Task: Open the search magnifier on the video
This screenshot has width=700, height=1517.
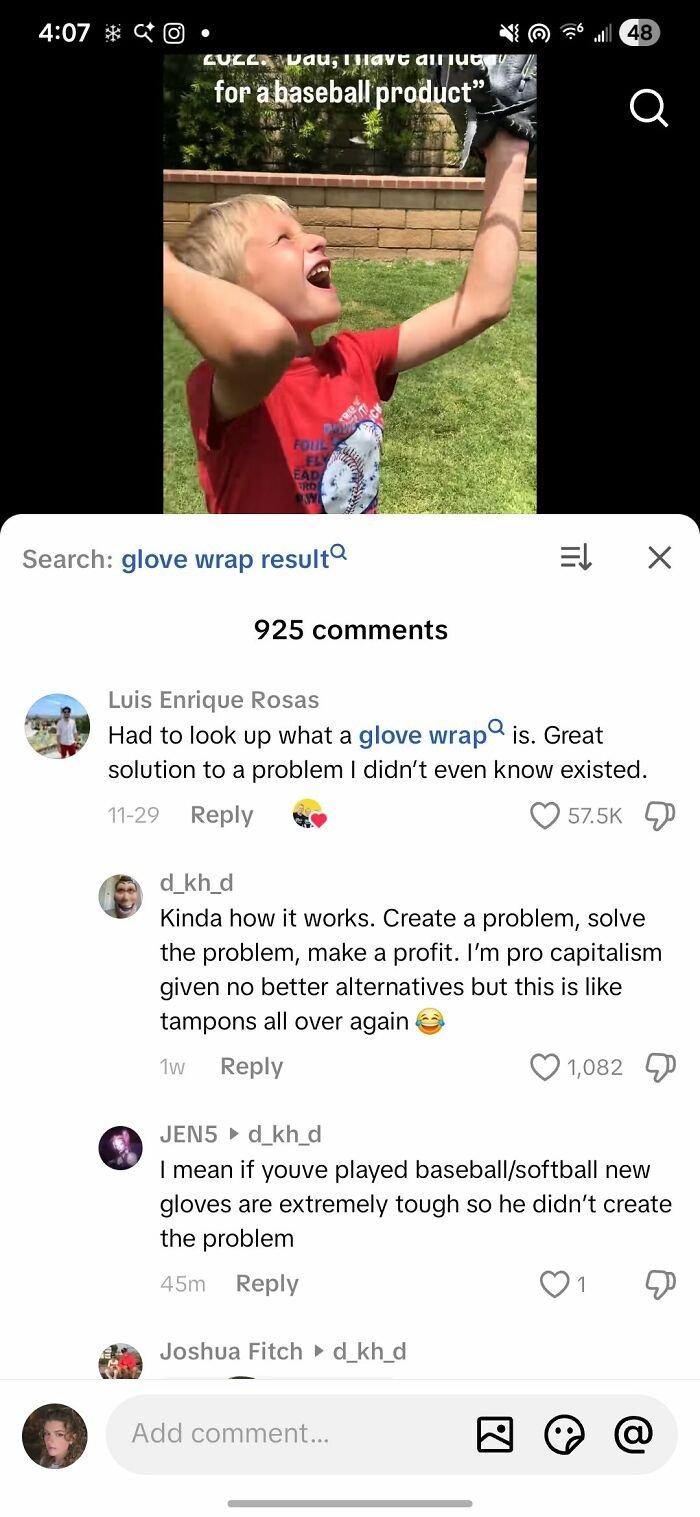Action: (x=648, y=109)
